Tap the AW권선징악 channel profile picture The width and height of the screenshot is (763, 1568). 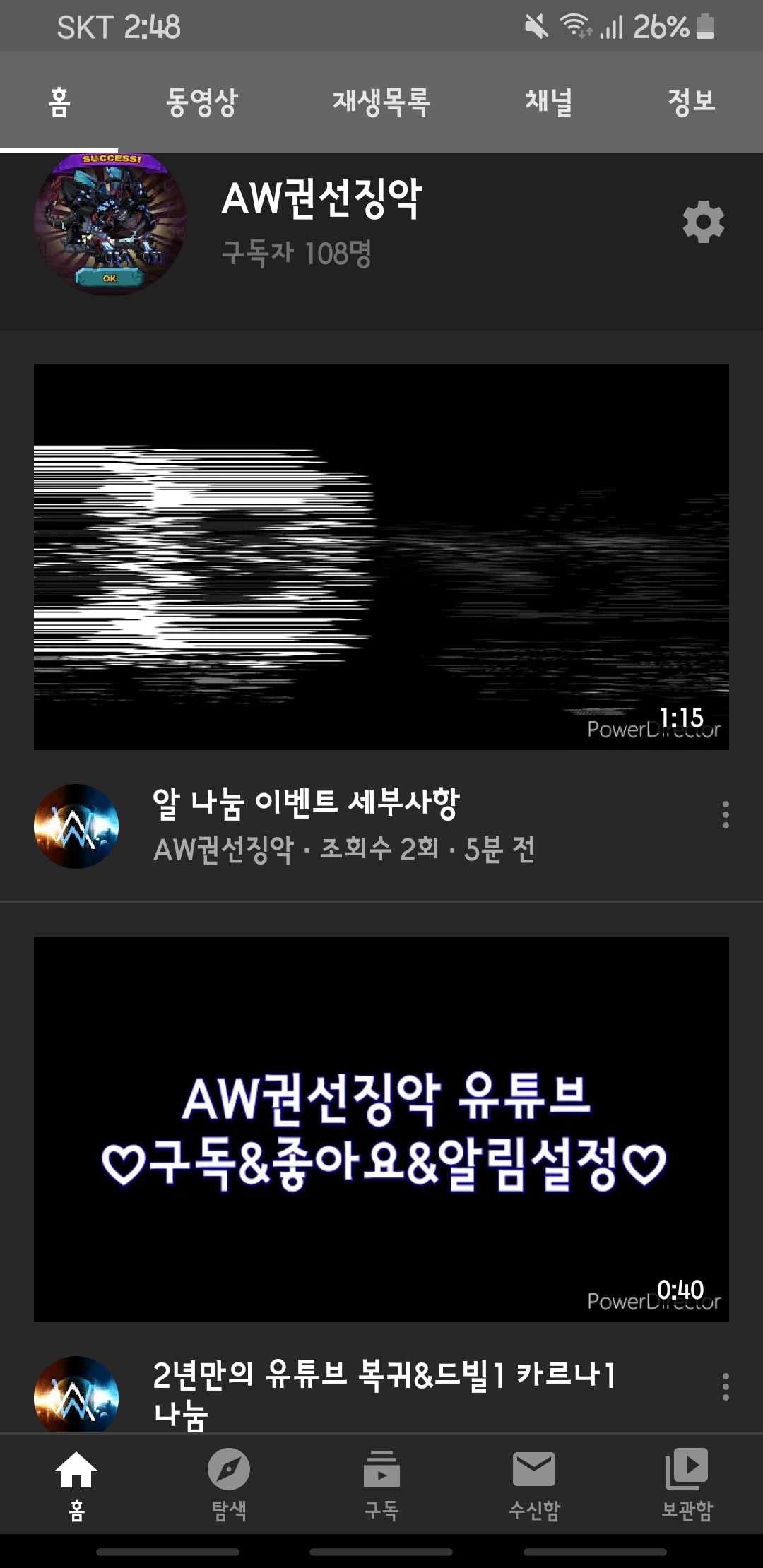(x=110, y=222)
